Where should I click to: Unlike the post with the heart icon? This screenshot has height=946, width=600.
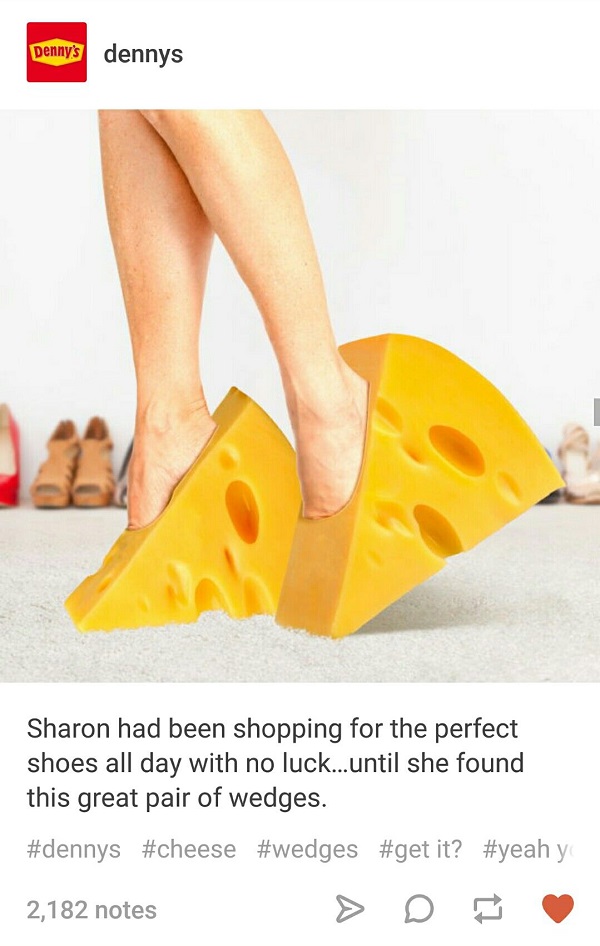557,909
